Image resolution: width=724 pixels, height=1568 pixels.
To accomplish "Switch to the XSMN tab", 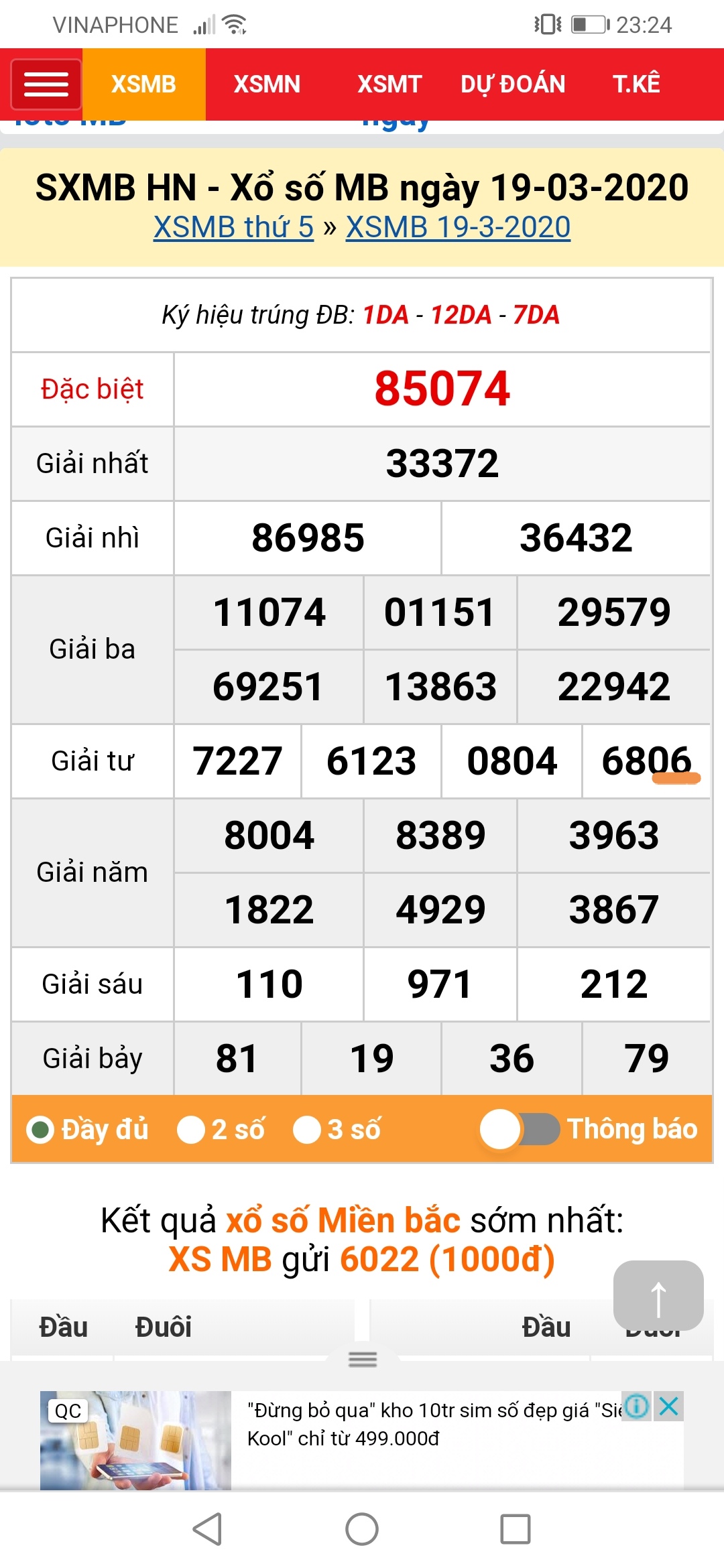I will click(267, 84).
